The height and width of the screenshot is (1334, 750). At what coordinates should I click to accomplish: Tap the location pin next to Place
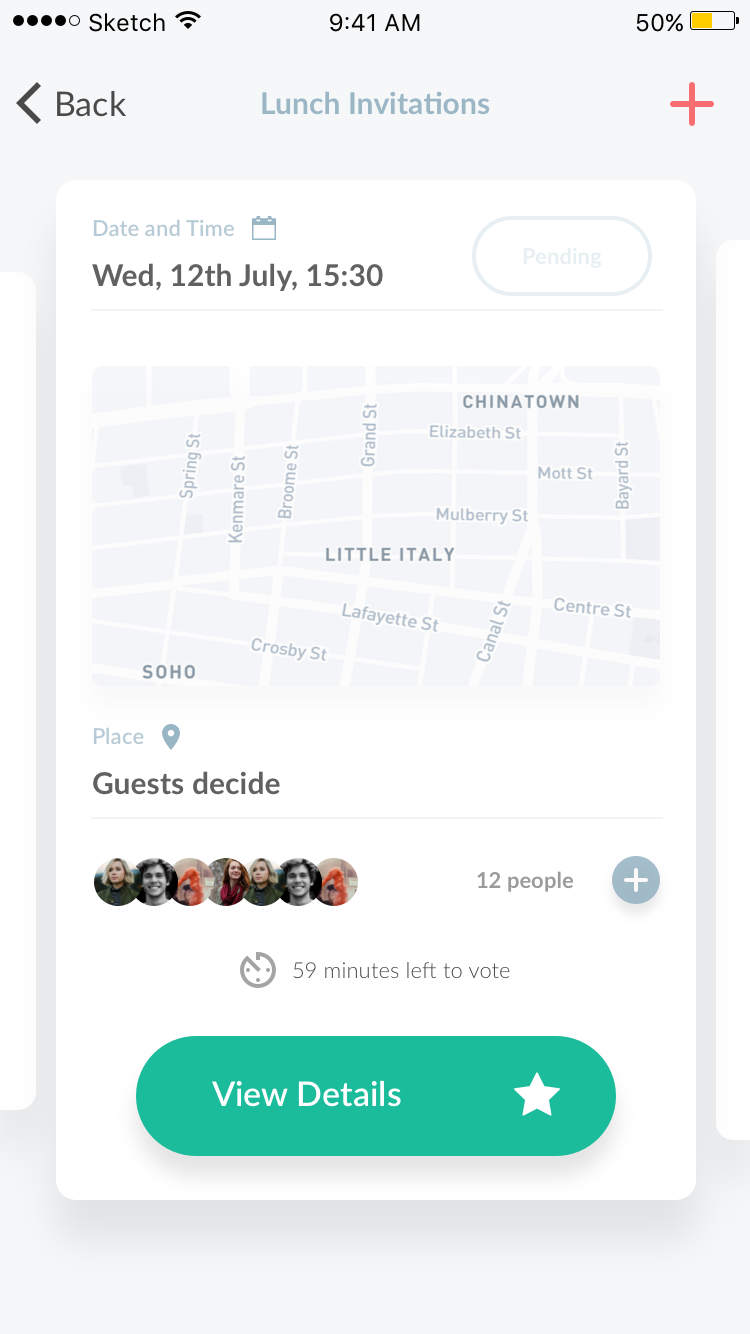(x=171, y=737)
